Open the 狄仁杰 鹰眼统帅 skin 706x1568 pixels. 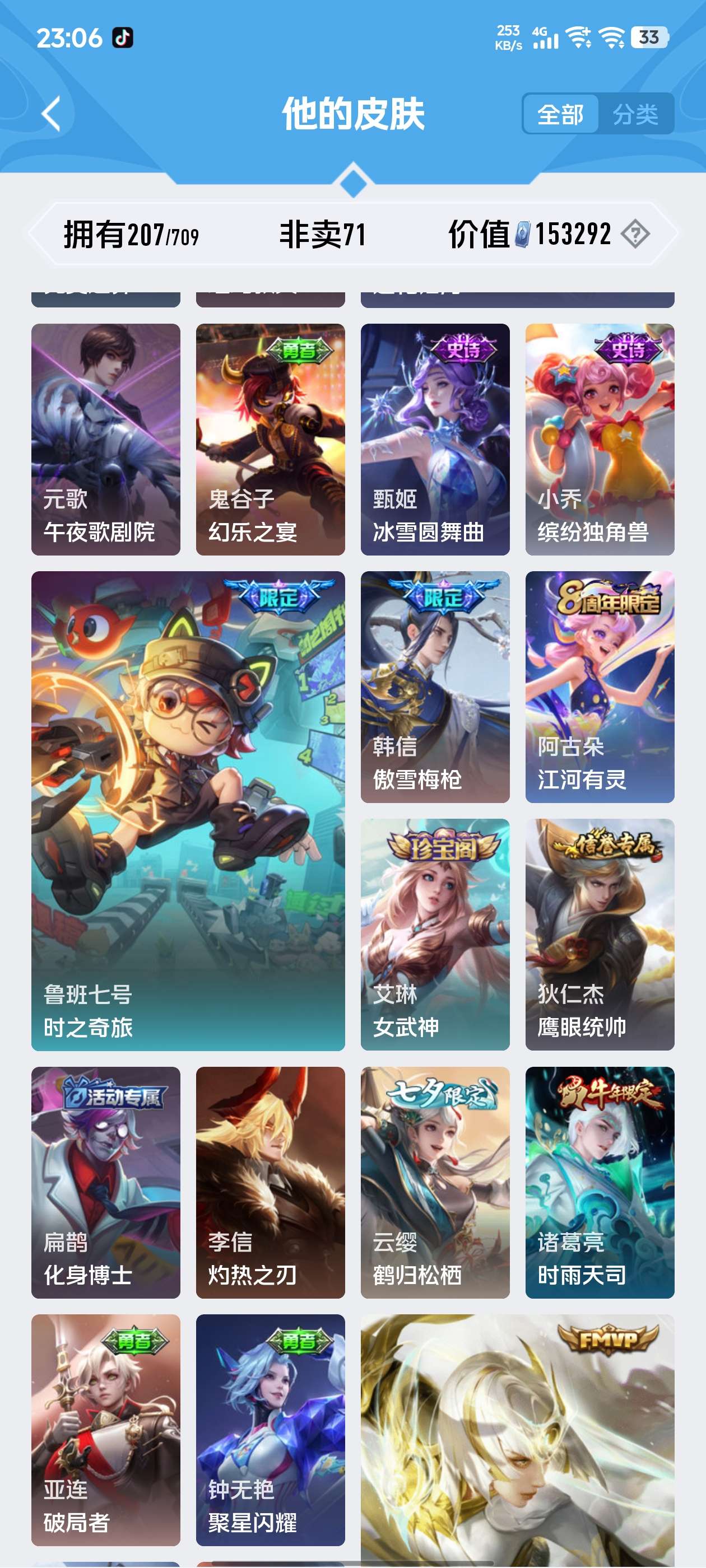(x=600, y=934)
